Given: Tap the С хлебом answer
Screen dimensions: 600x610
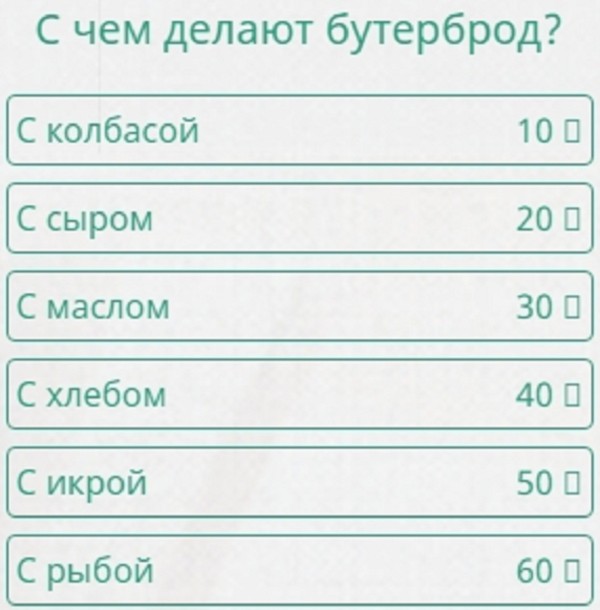Looking at the screenshot, I should coord(300,395).
